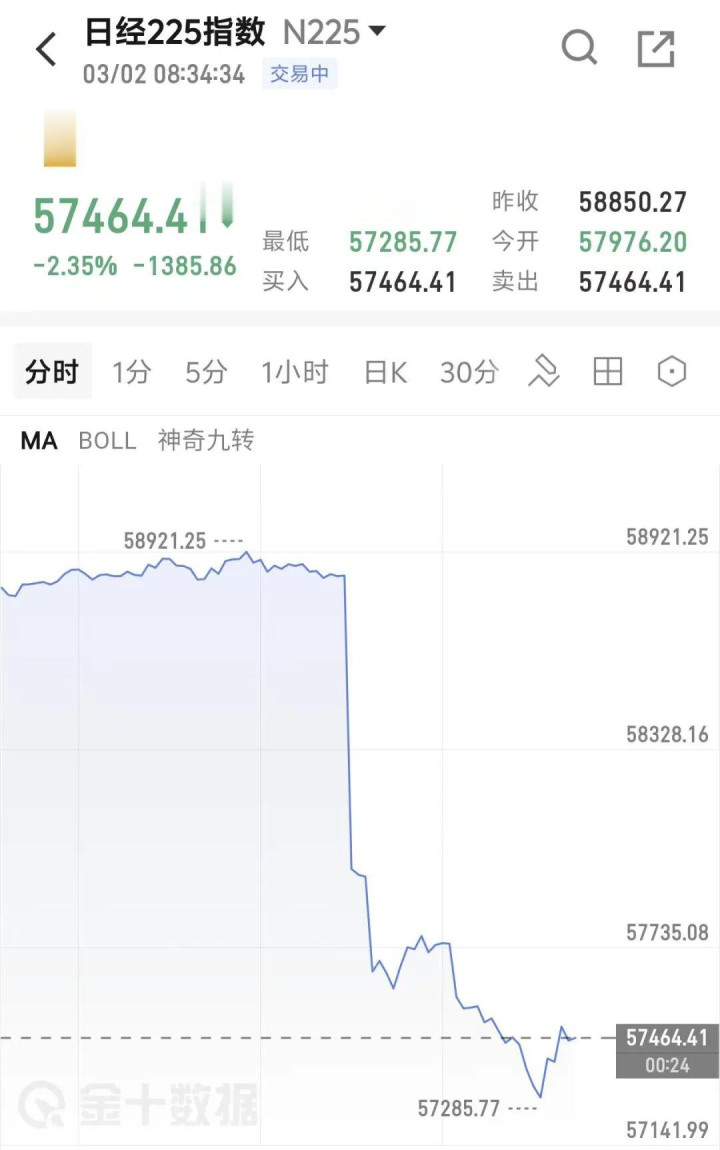Open the grid layout icon
Screen dimensions: 720x1150
[608, 372]
